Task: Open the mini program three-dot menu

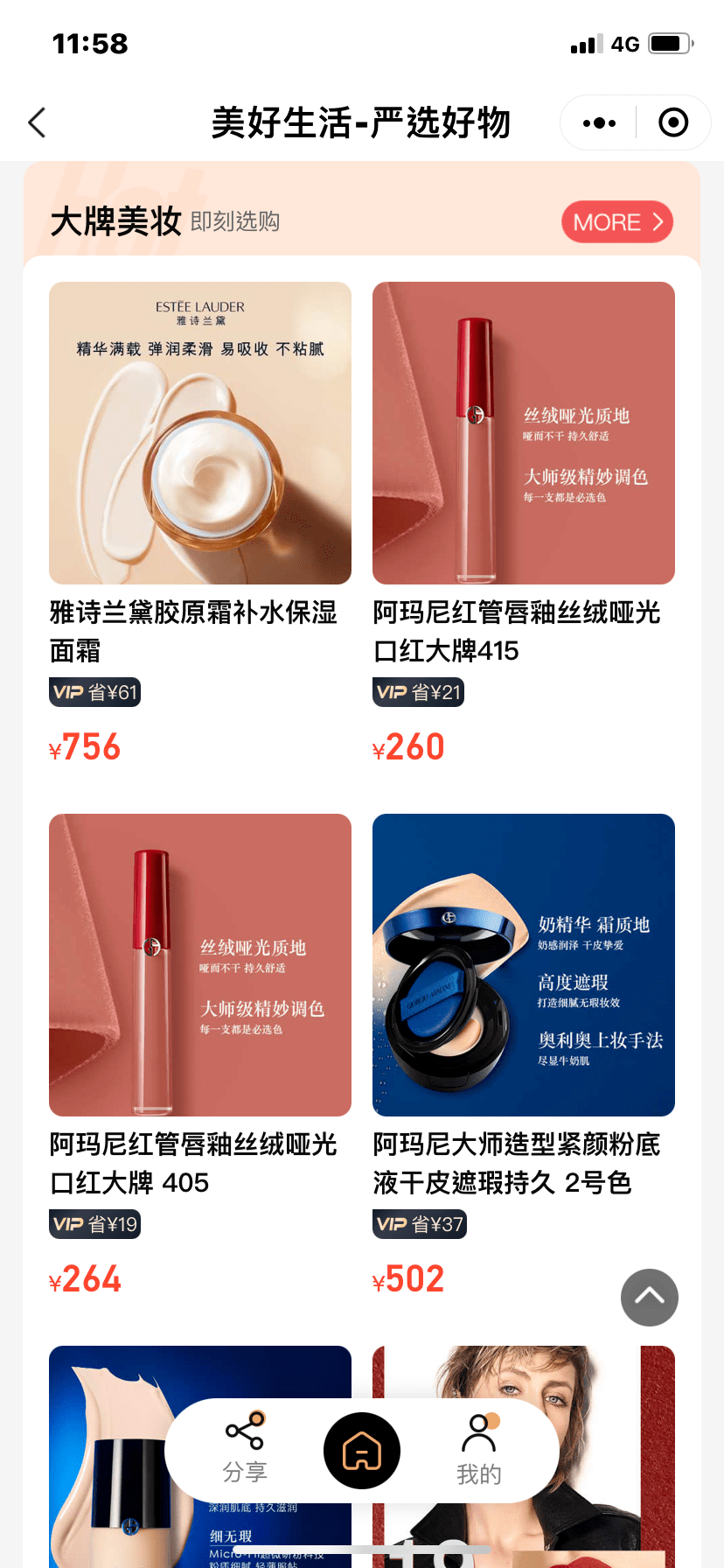Action: point(599,123)
